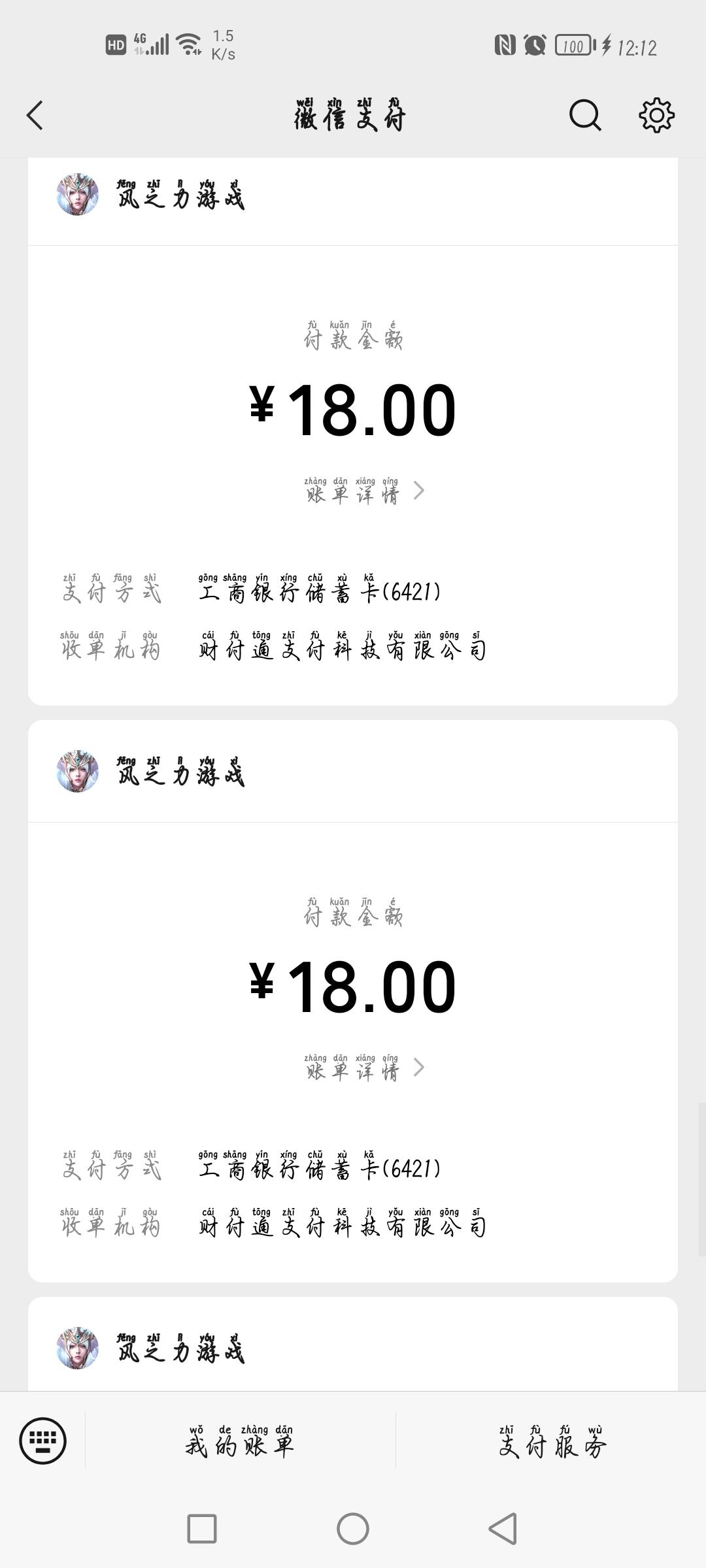This screenshot has width=706, height=1568.
Task: Open search in 微信支付
Action: click(584, 116)
